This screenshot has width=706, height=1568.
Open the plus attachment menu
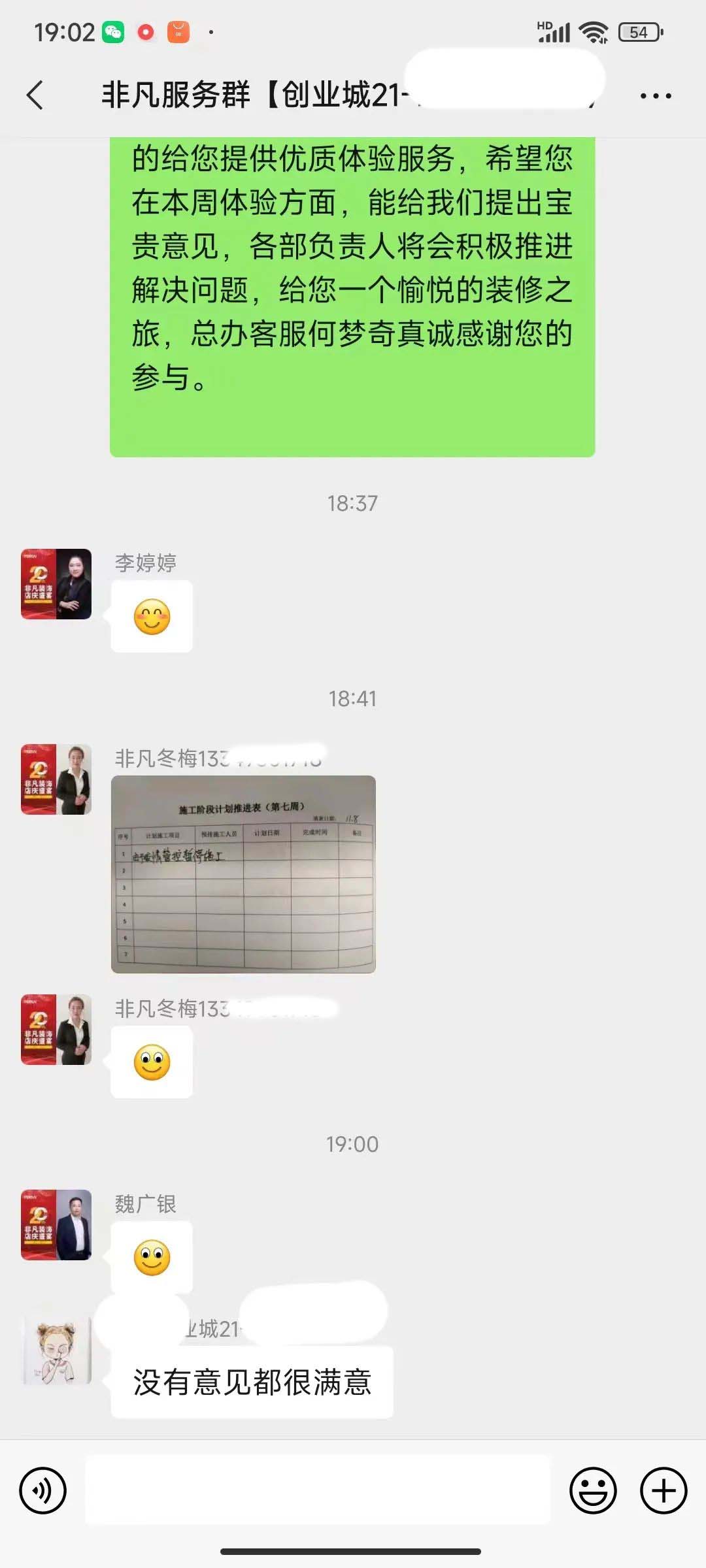pyautogui.click(x=663, y=1490)
